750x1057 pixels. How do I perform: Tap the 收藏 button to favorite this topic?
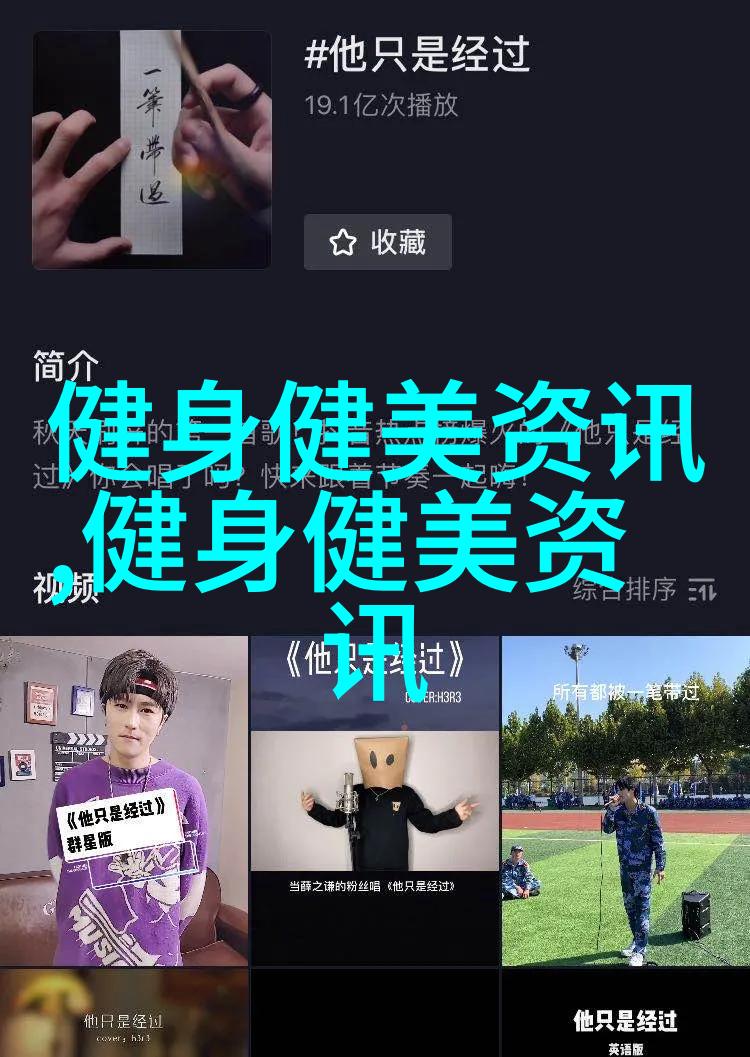pos(377,242)
